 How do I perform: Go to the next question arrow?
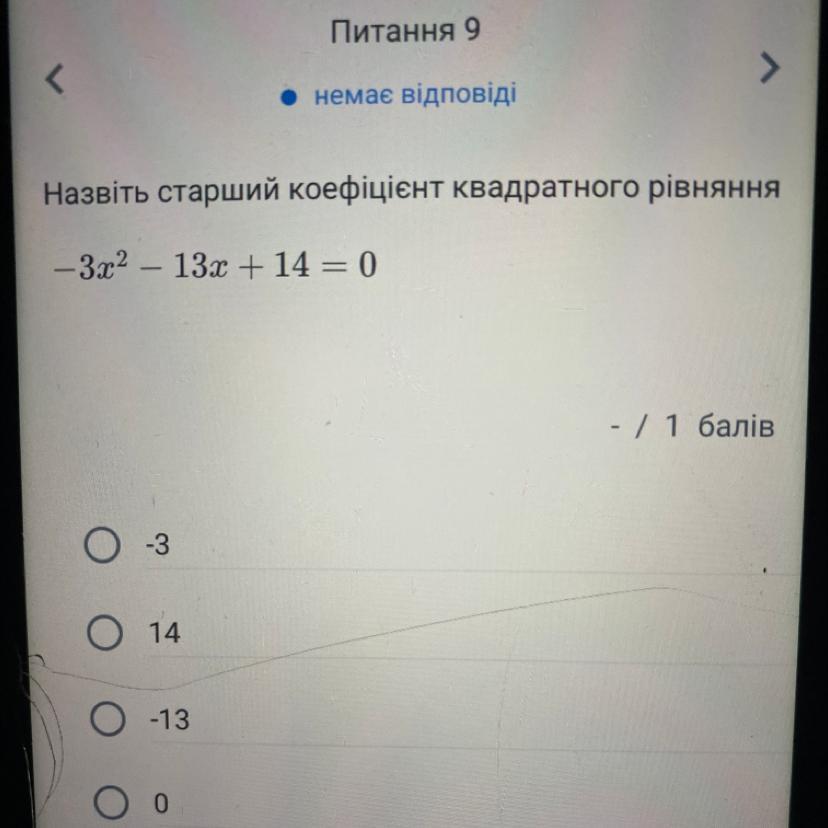point(768,68)
